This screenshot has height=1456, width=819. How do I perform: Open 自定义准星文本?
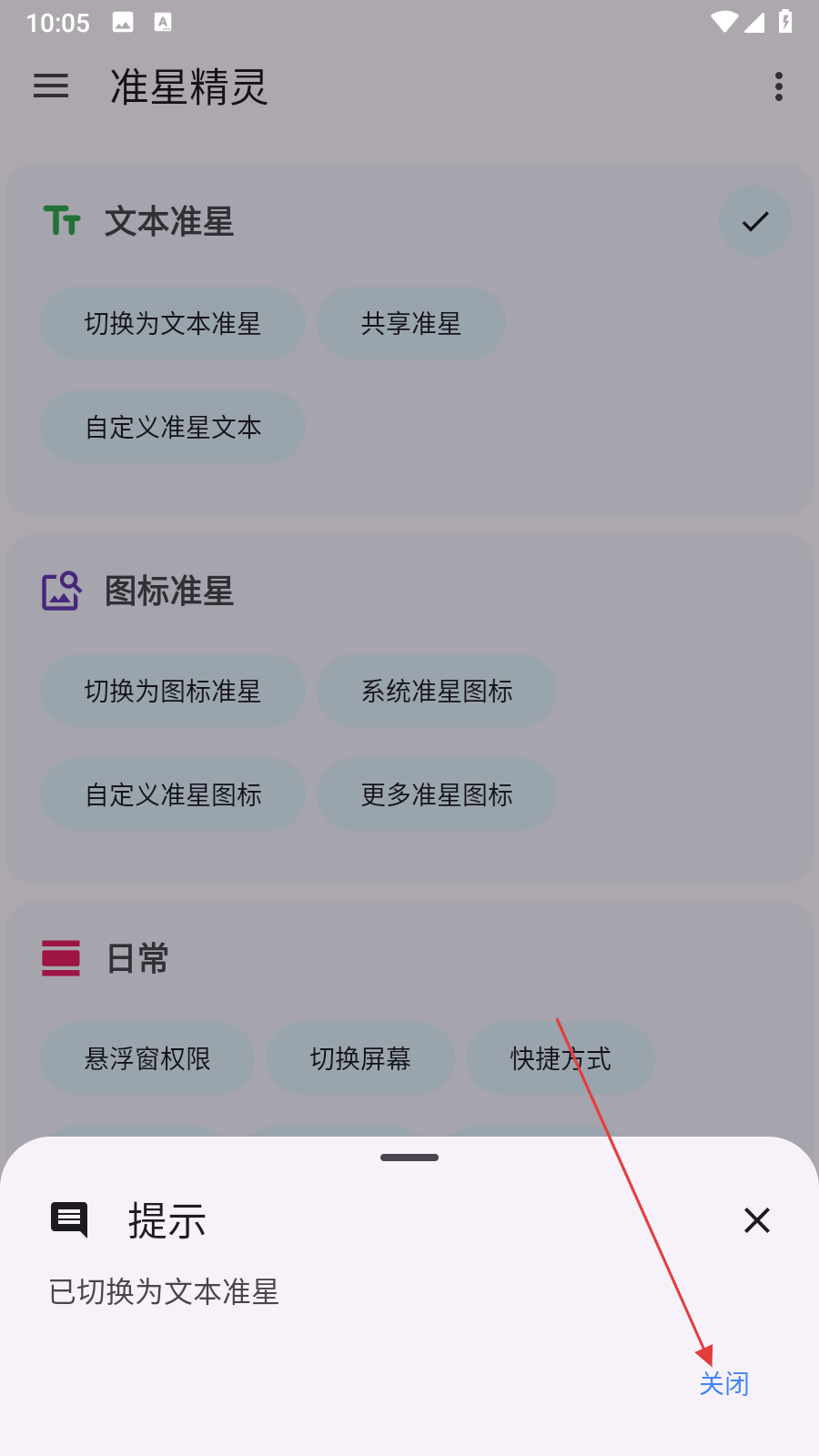[x=173, y=427]
